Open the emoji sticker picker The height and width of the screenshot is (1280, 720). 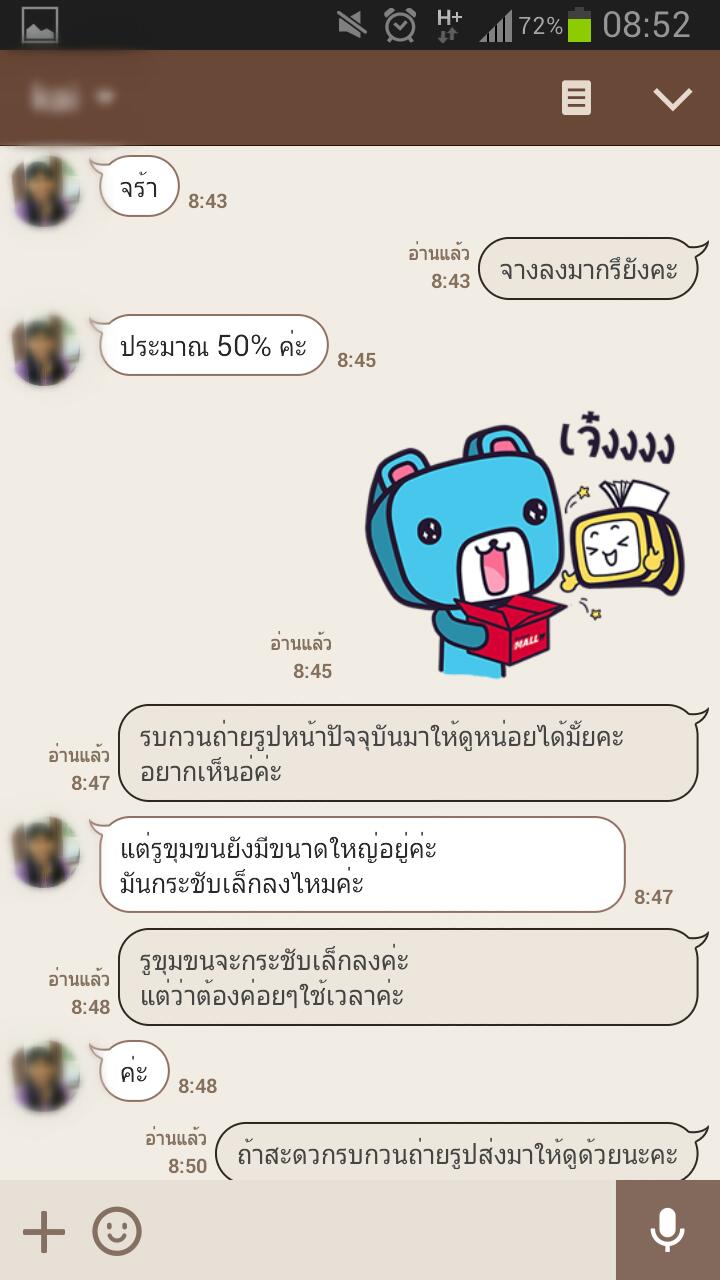click(117, 1231)
